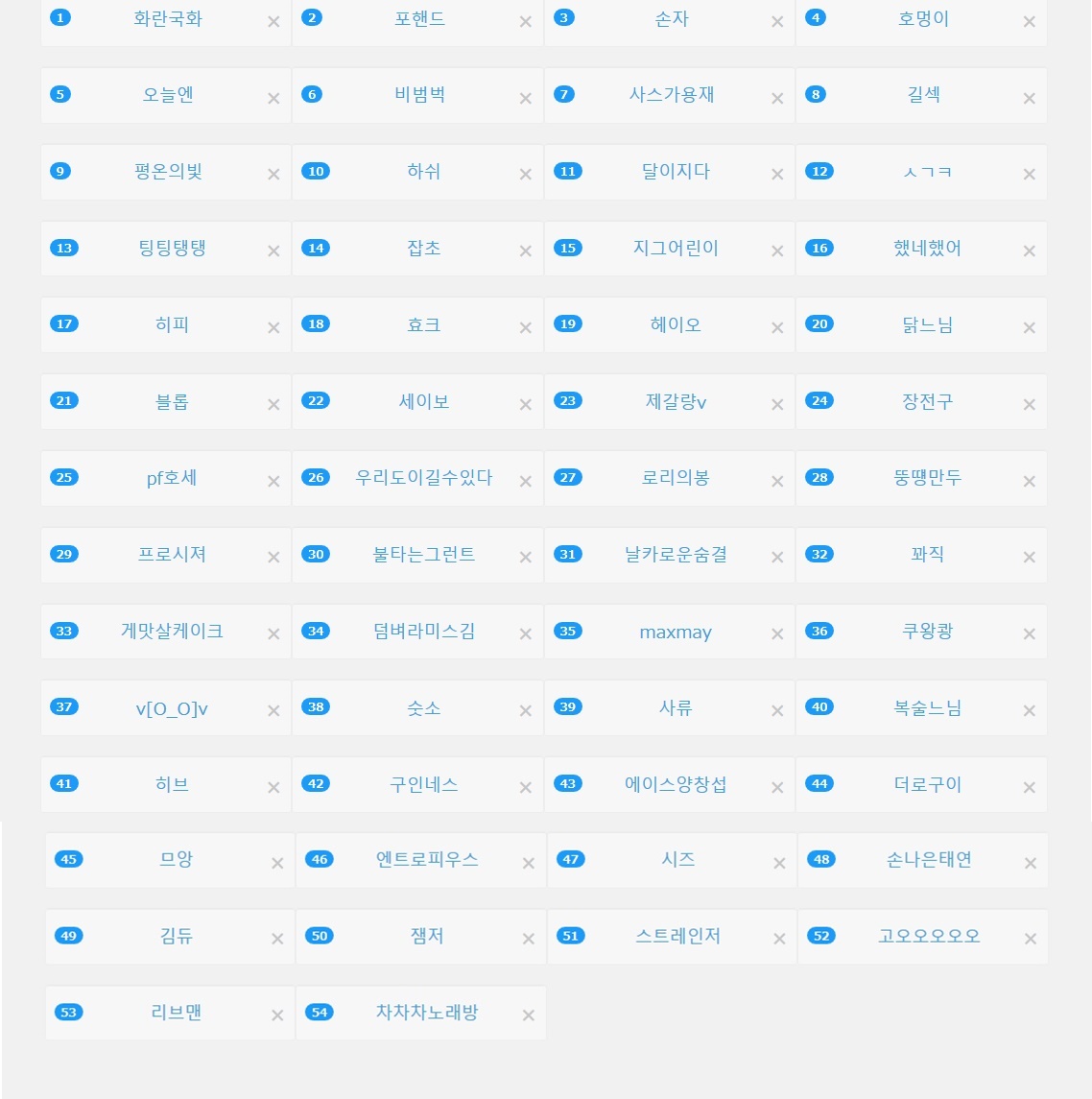
Task: Delete the 포핸드 entry
Action: pos(525,21)
